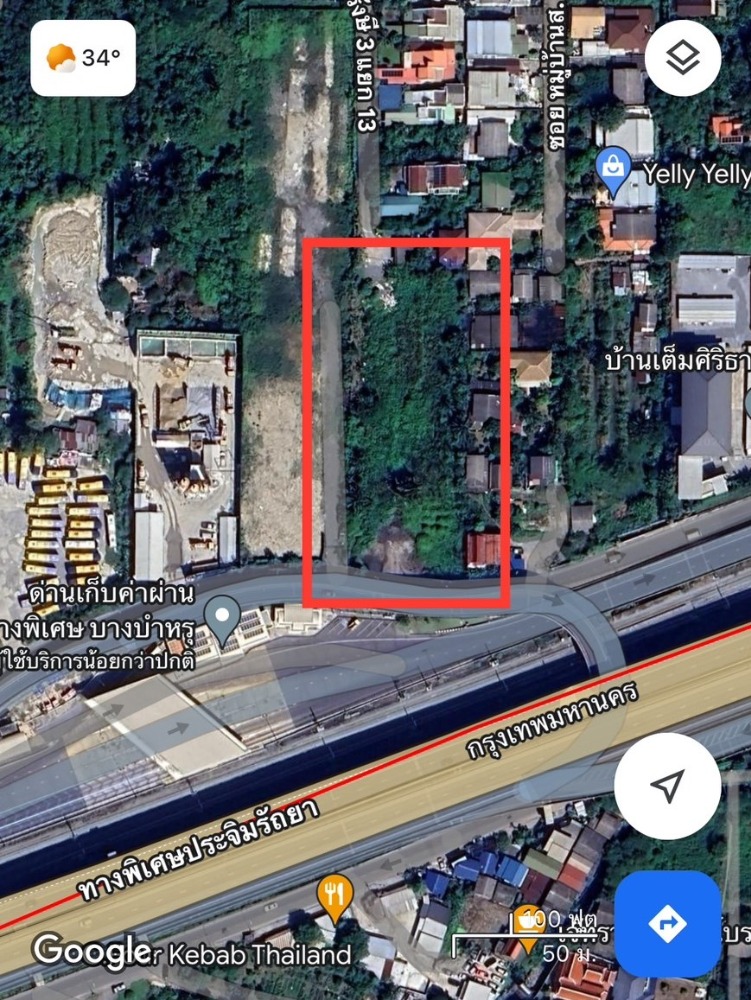Select the Yelly Yelly shopping pin
751x1000 pixels.
point(612,171)
